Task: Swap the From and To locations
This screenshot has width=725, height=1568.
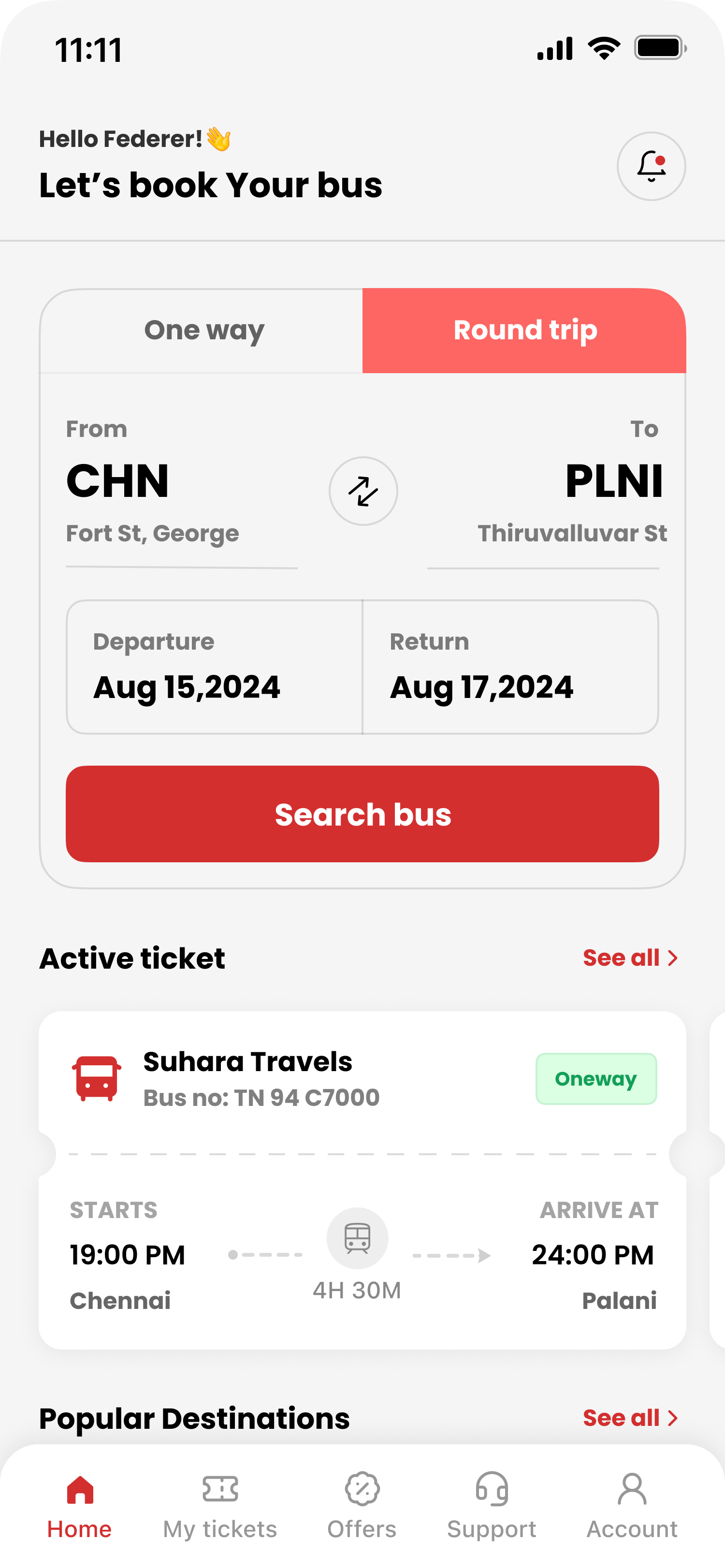Action: click(x=363, y=491)
